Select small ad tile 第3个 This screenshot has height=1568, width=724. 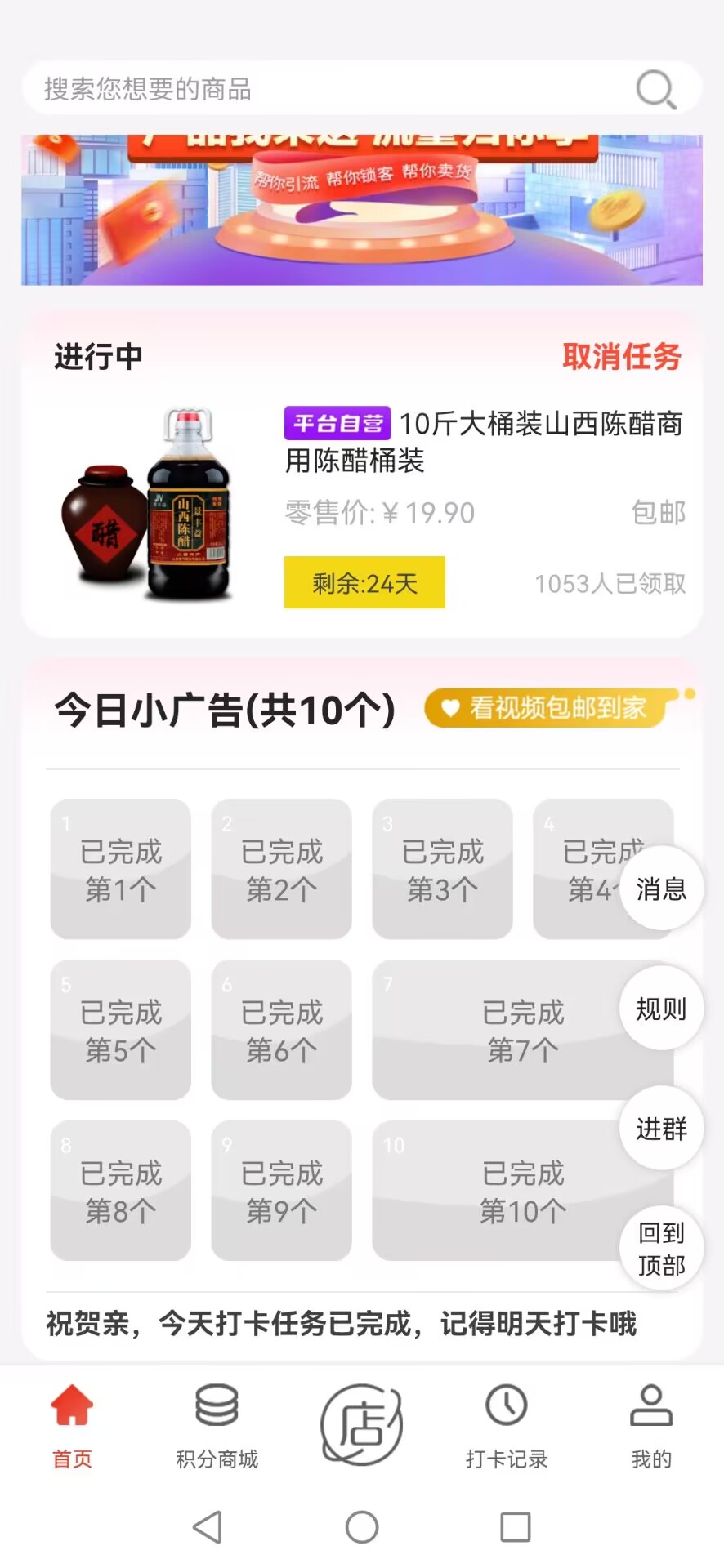[442, 869]
